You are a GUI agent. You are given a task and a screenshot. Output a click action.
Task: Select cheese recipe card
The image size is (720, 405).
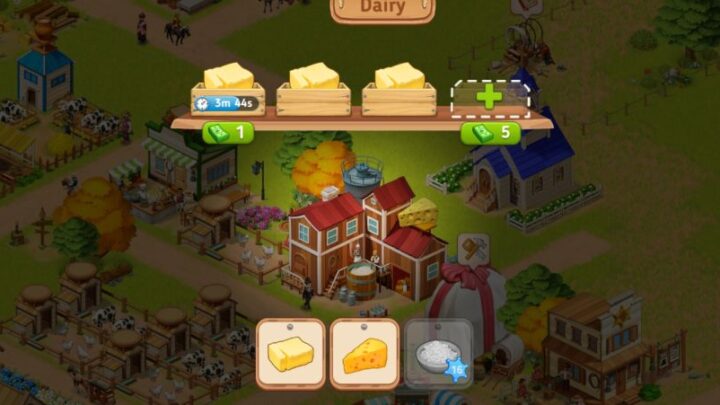(x=364, y=353)
